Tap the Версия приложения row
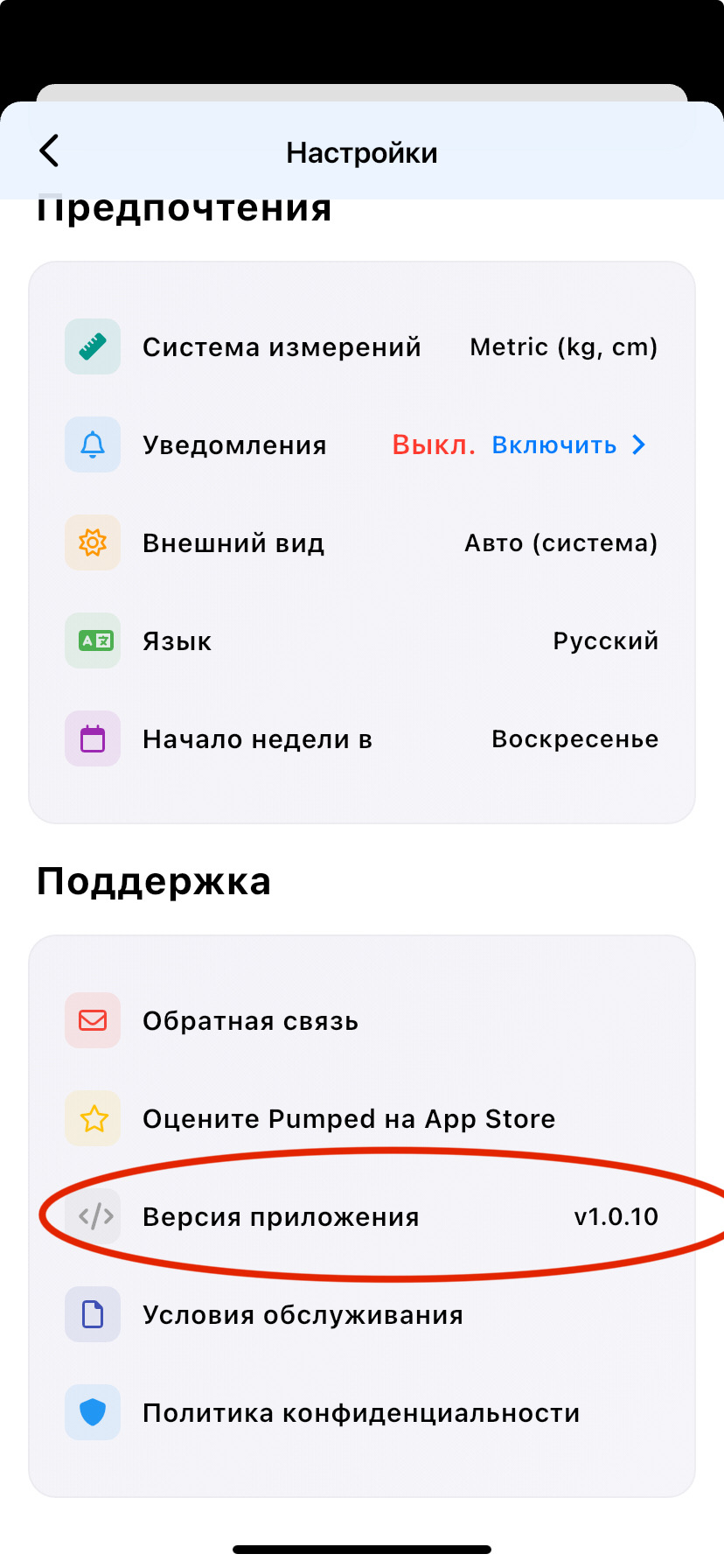Screen dimensions: 724x1568 coord(361,1217)
